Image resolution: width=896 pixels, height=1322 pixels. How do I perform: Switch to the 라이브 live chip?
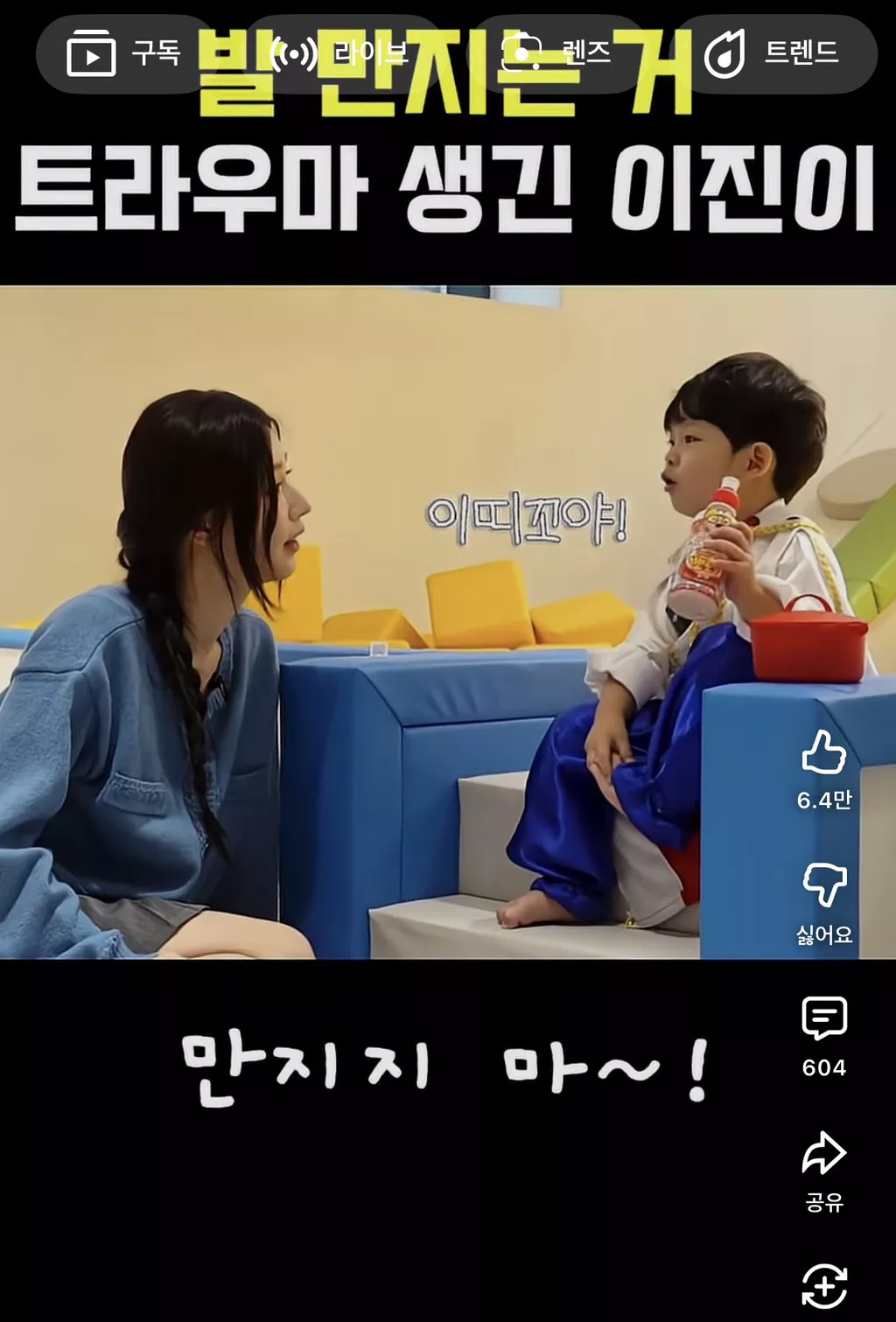(341, 54)
